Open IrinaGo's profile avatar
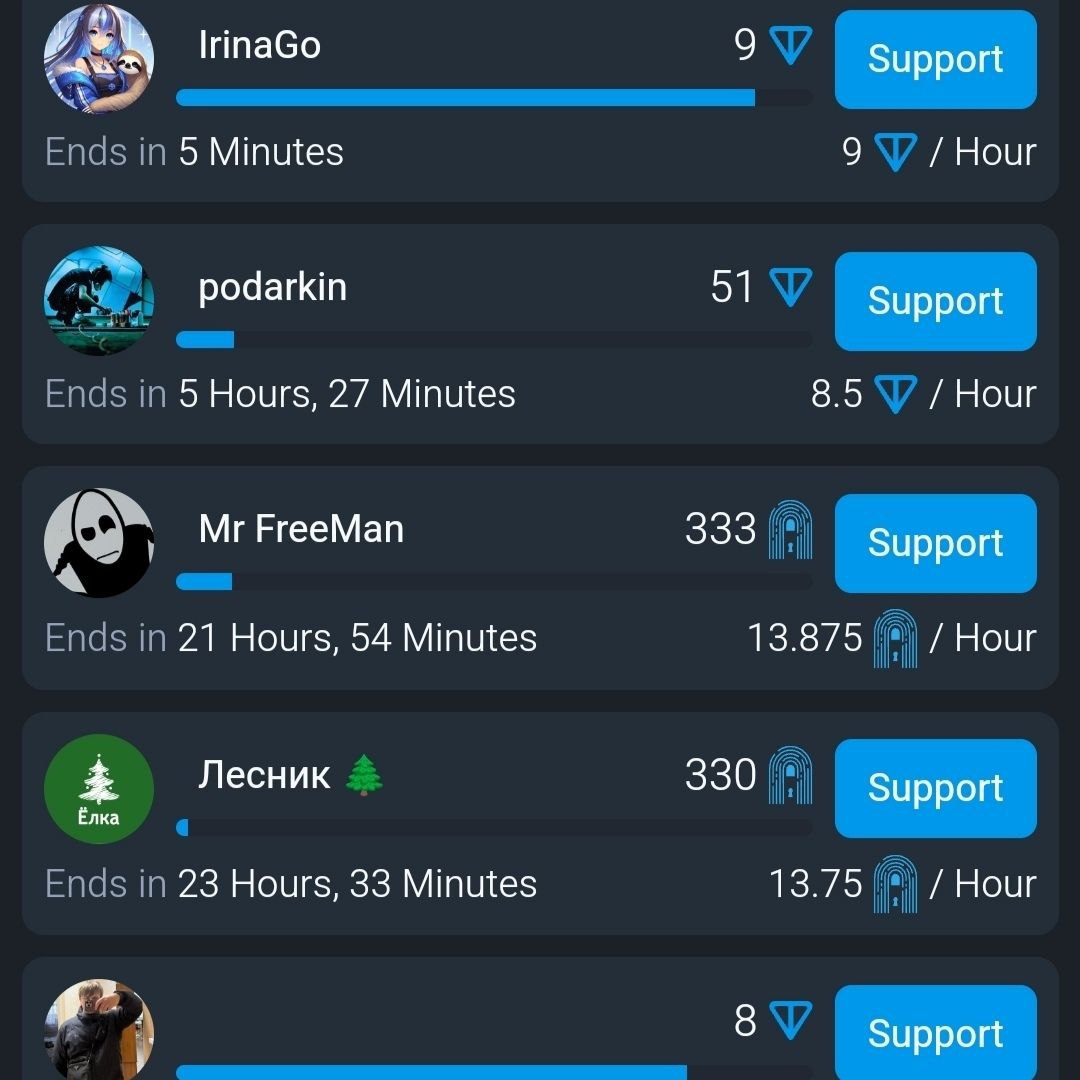Viewport: 1080px width, 1080px height. [99, 59]
